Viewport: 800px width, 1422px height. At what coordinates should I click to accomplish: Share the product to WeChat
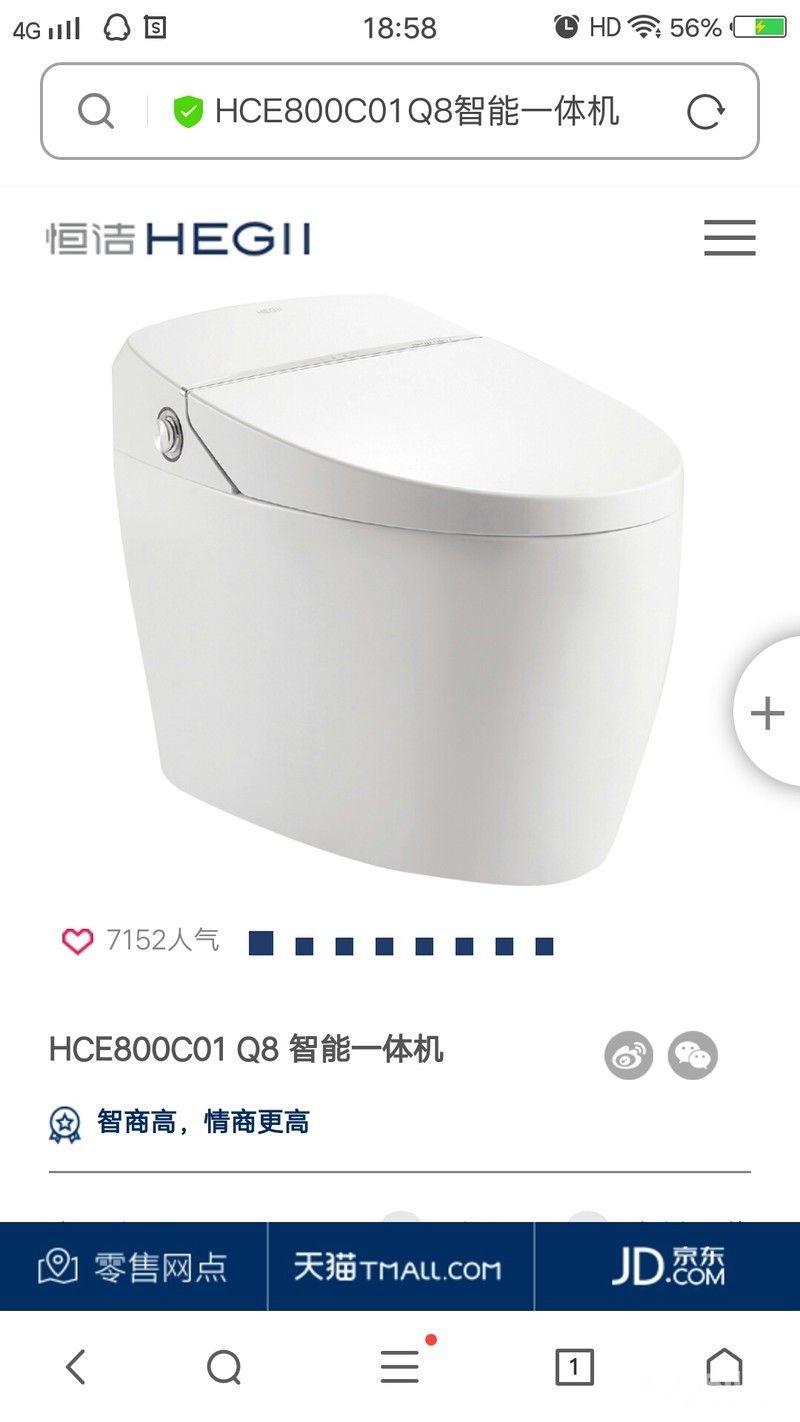tap(693, 1055)
